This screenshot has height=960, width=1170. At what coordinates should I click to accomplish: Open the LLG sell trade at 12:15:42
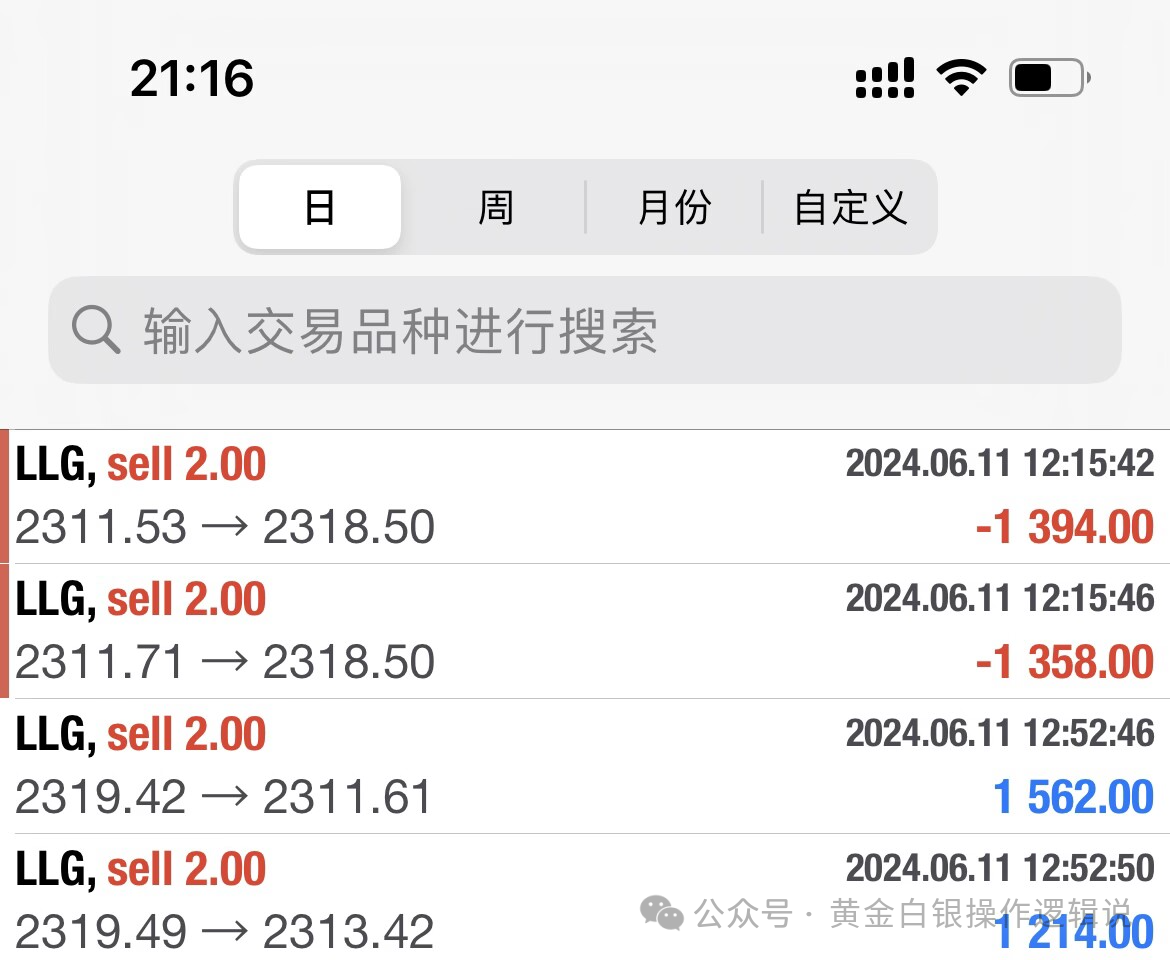click(585, 497)
